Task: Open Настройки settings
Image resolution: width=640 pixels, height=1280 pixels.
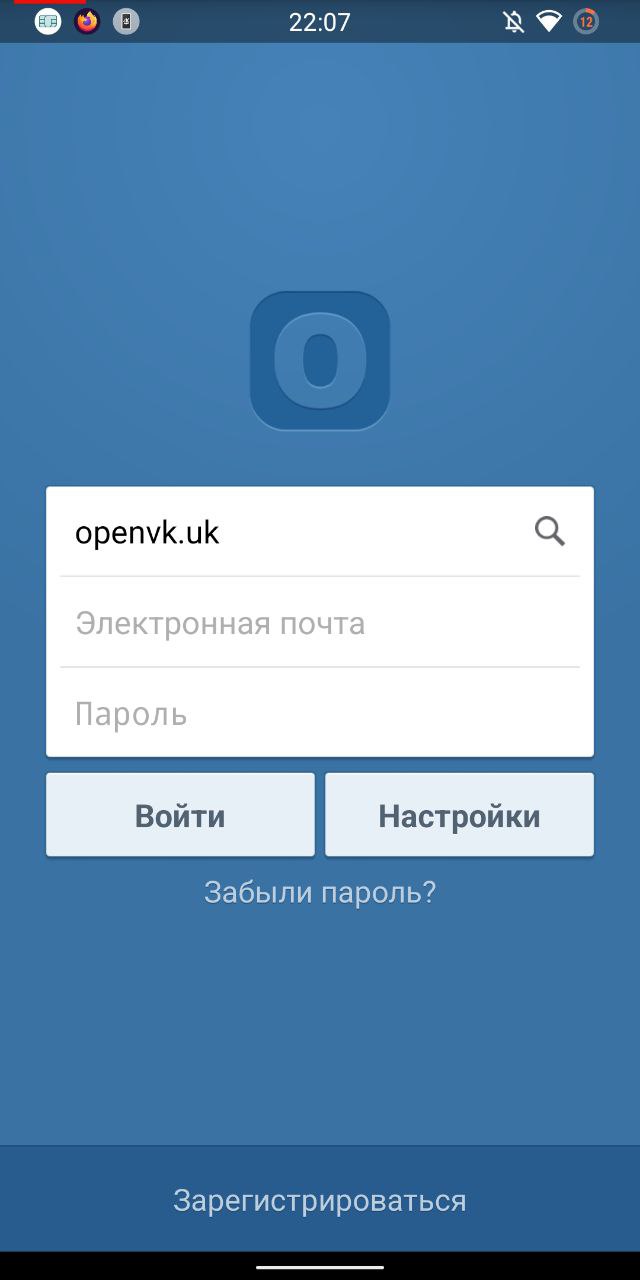Action: click(459, 815)
